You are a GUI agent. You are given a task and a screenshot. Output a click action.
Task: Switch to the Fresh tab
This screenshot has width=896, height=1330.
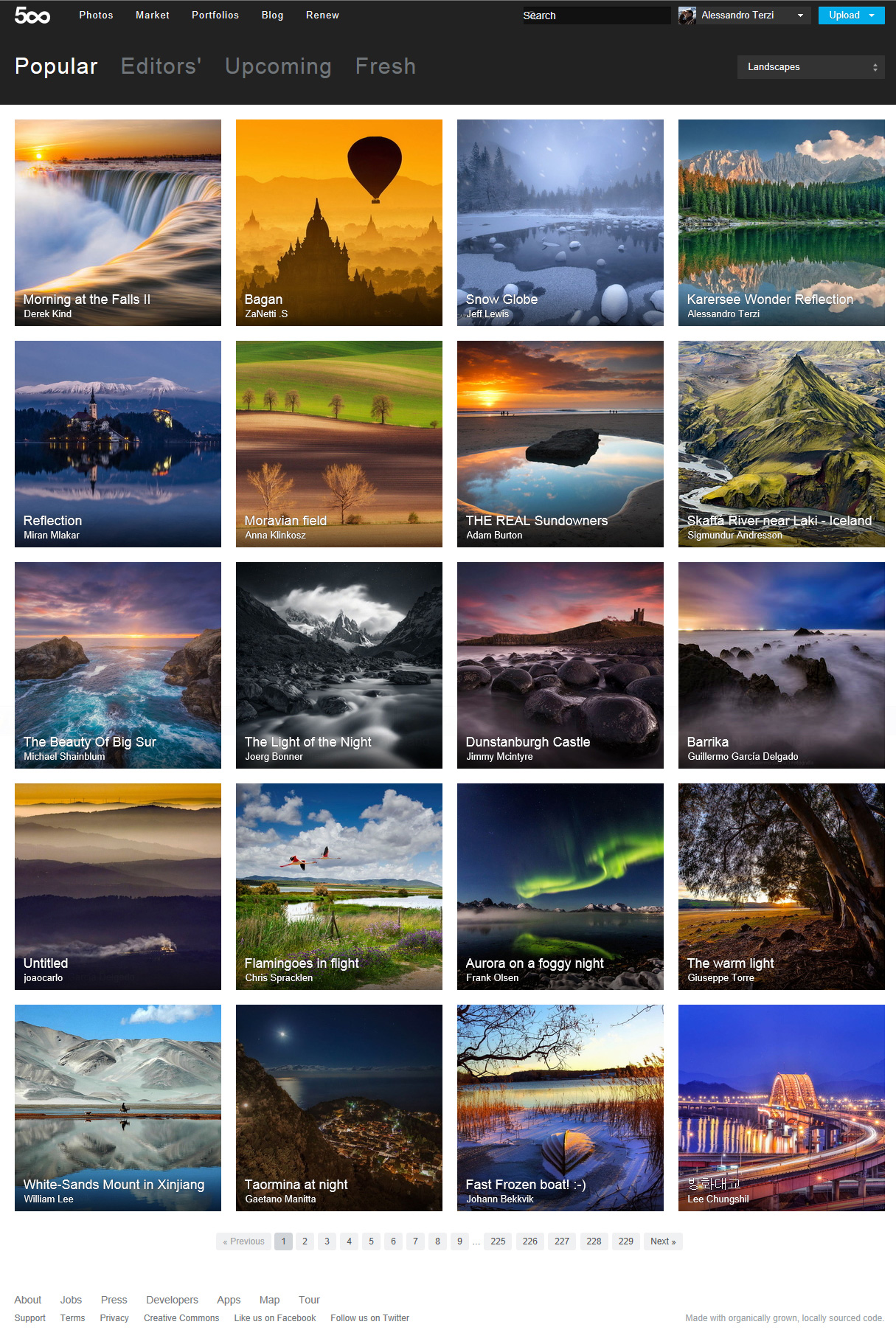pos(385,66)
